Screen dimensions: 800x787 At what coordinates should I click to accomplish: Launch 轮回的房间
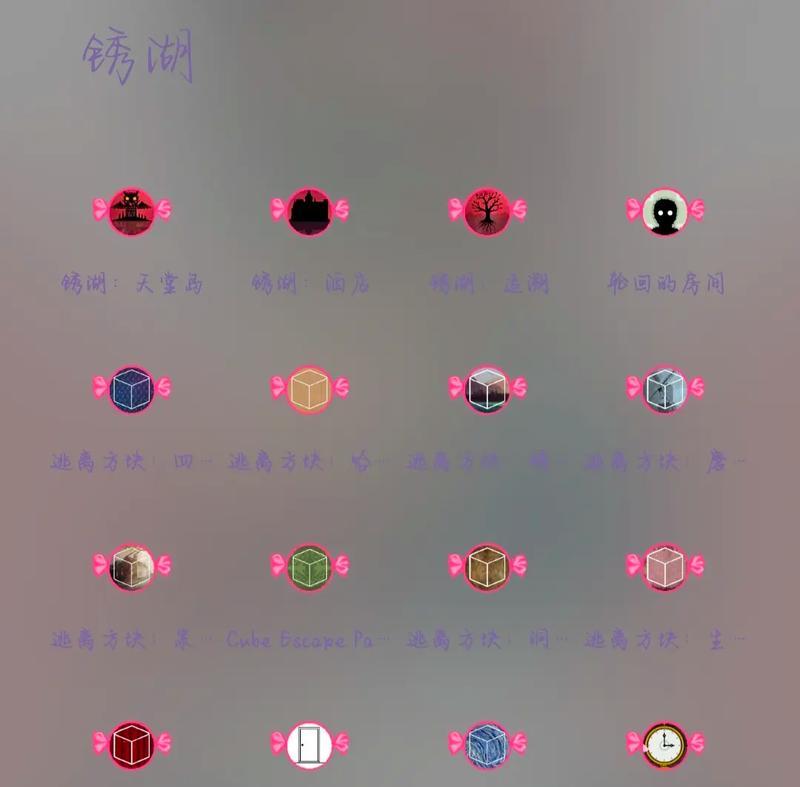[x=665, y=211]
